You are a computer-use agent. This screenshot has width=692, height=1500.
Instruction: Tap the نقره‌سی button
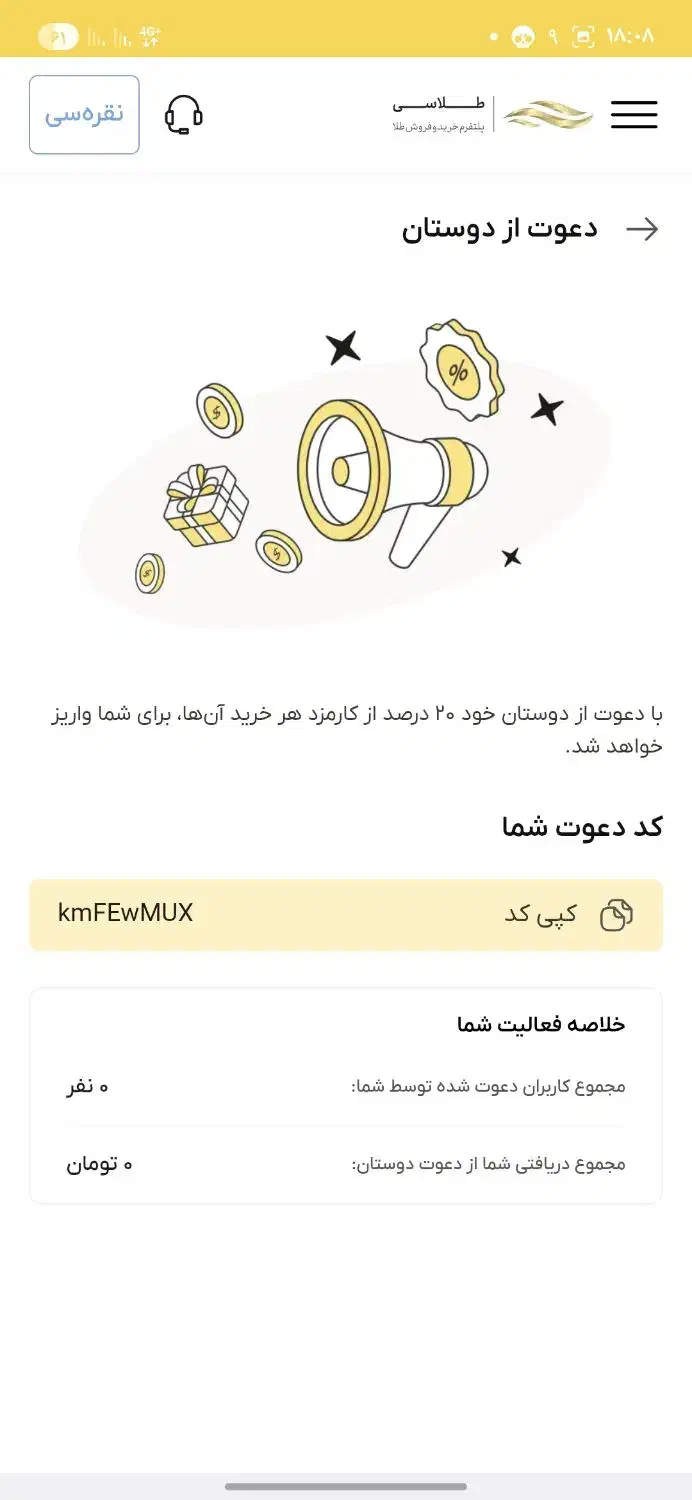84,115
